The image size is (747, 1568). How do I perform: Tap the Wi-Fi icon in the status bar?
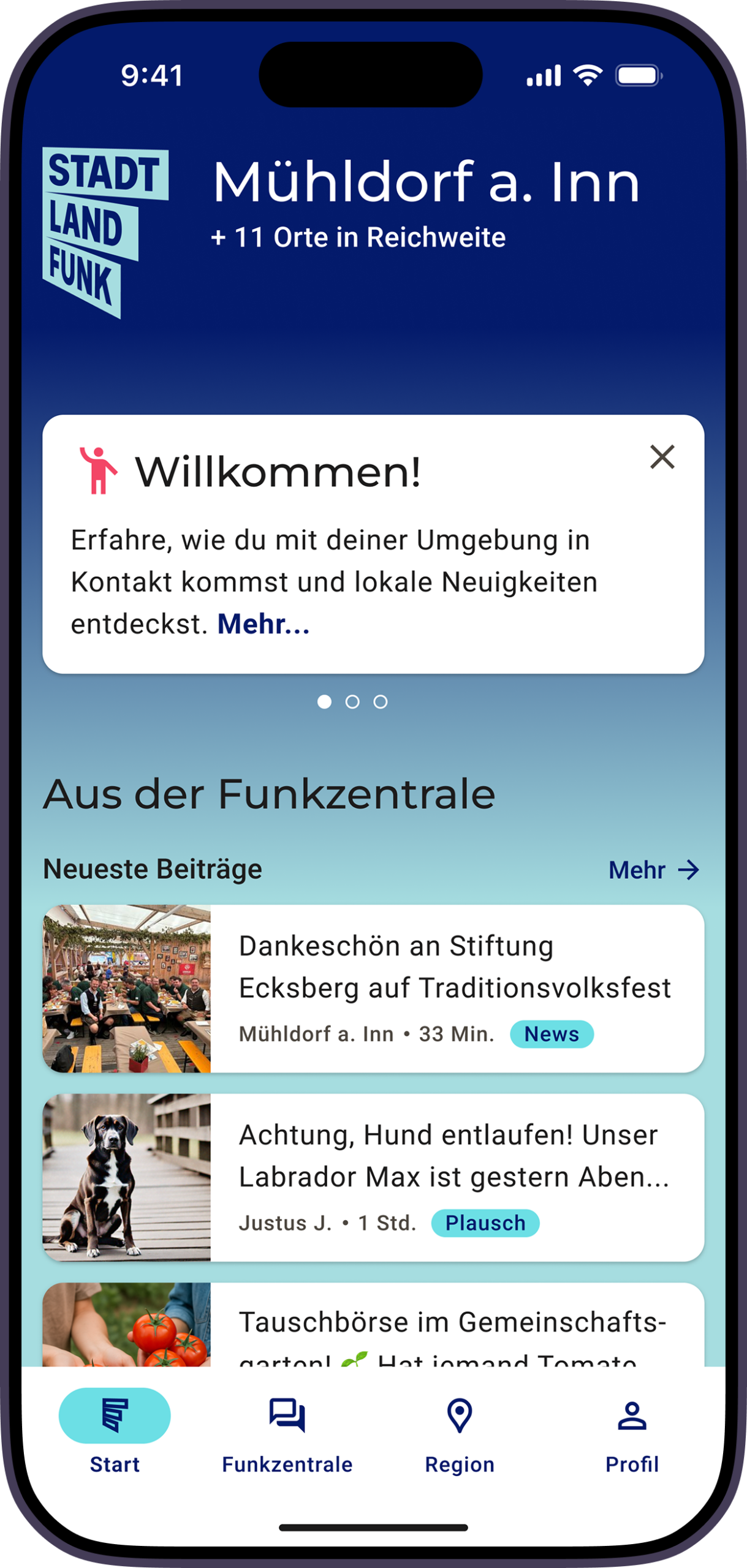click(587, 75)
